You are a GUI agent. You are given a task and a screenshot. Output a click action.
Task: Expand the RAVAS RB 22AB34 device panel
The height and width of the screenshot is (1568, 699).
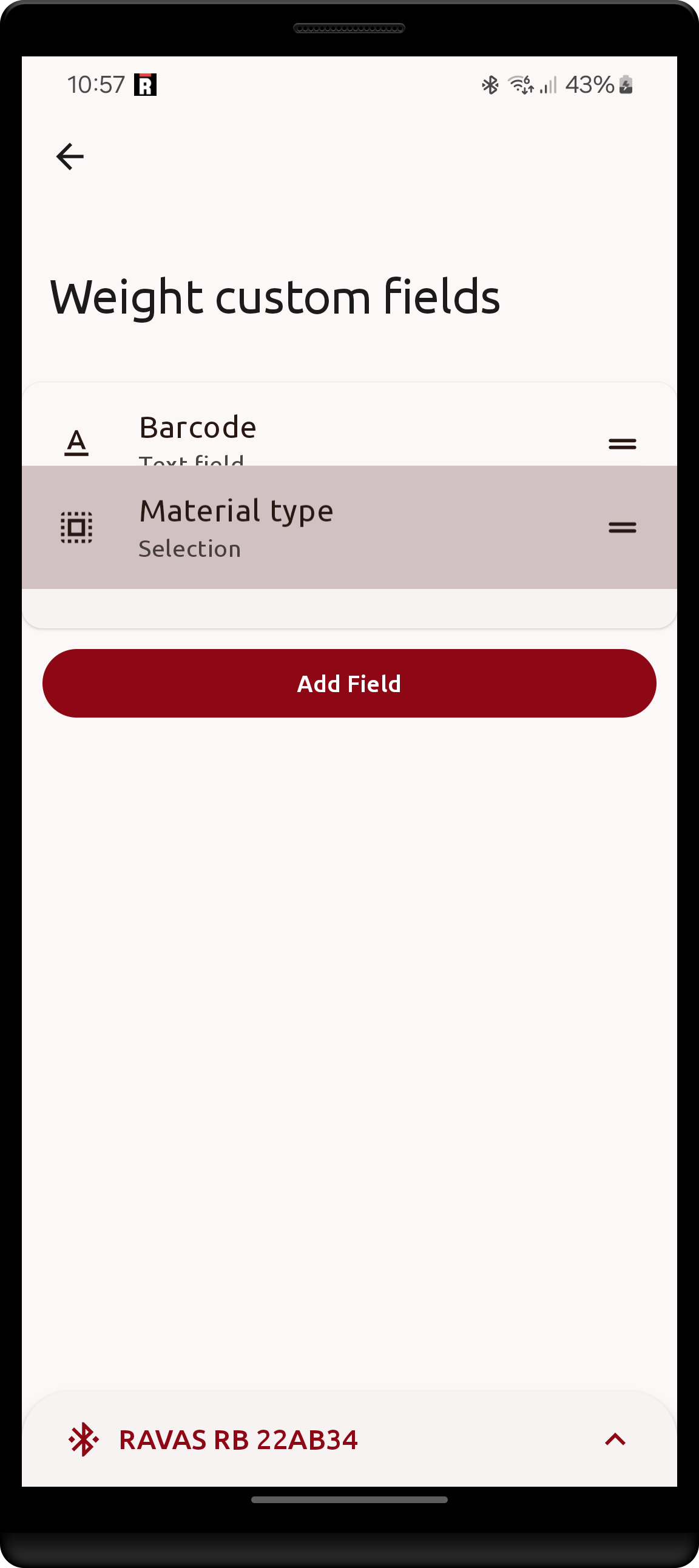(615, 1439)
